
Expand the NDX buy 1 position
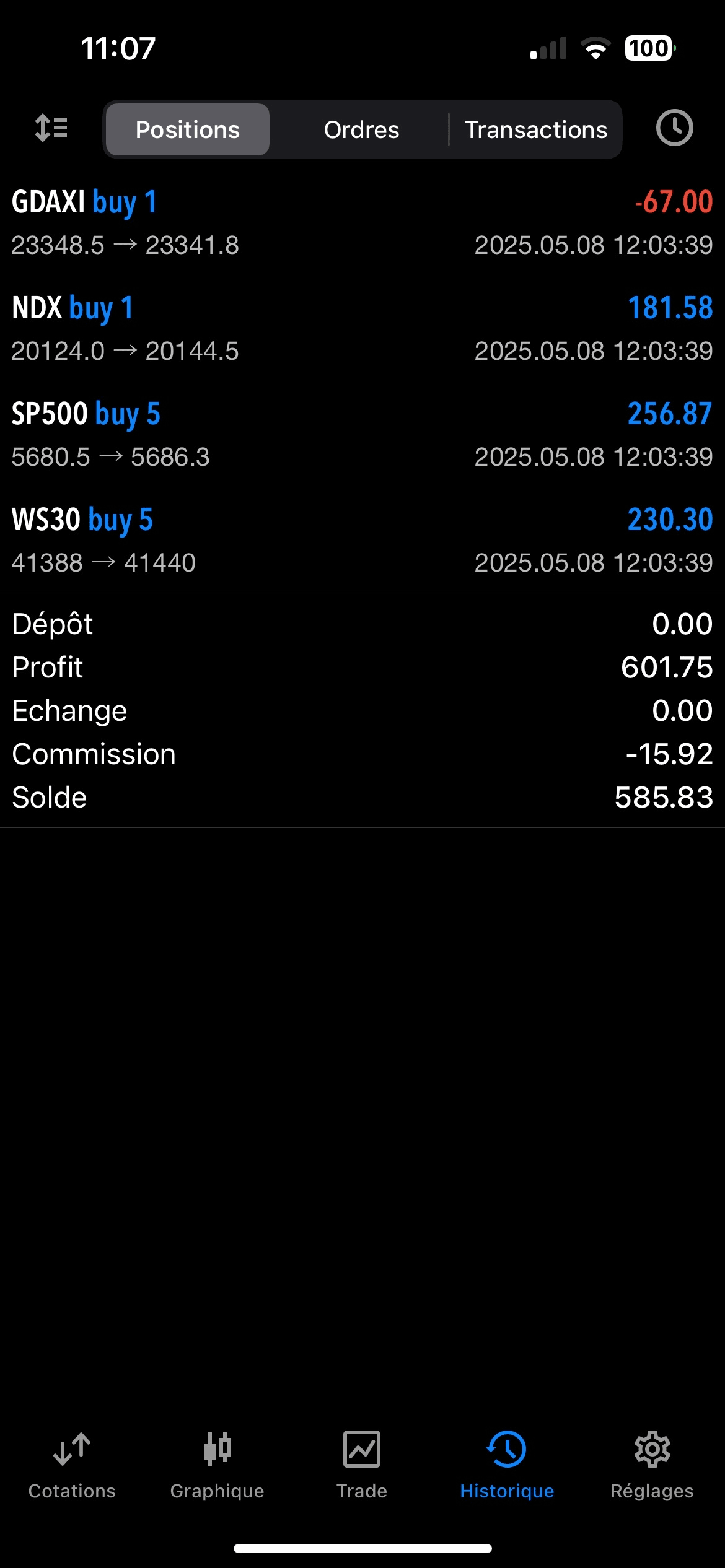click(362, 328)
